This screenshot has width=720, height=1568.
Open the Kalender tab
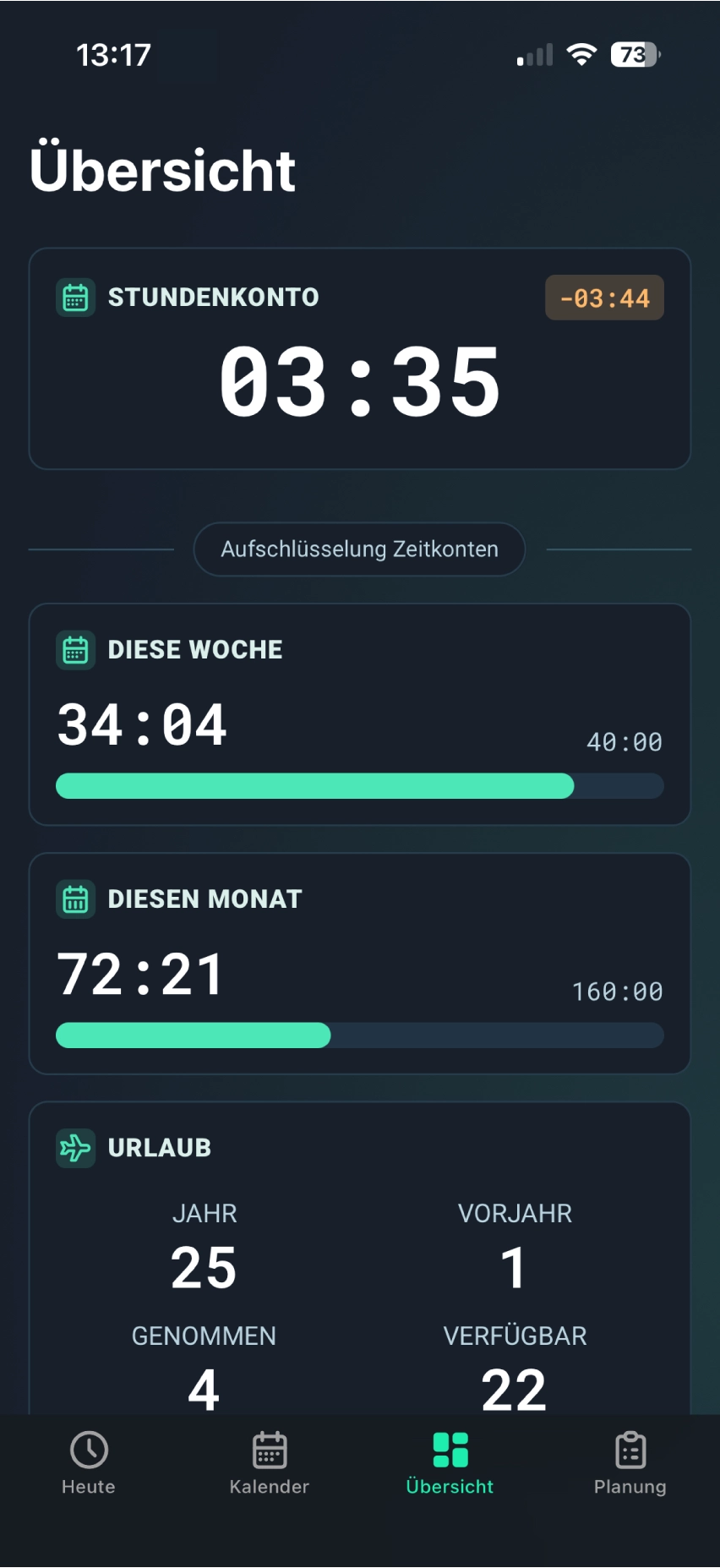click(270, 1463)
